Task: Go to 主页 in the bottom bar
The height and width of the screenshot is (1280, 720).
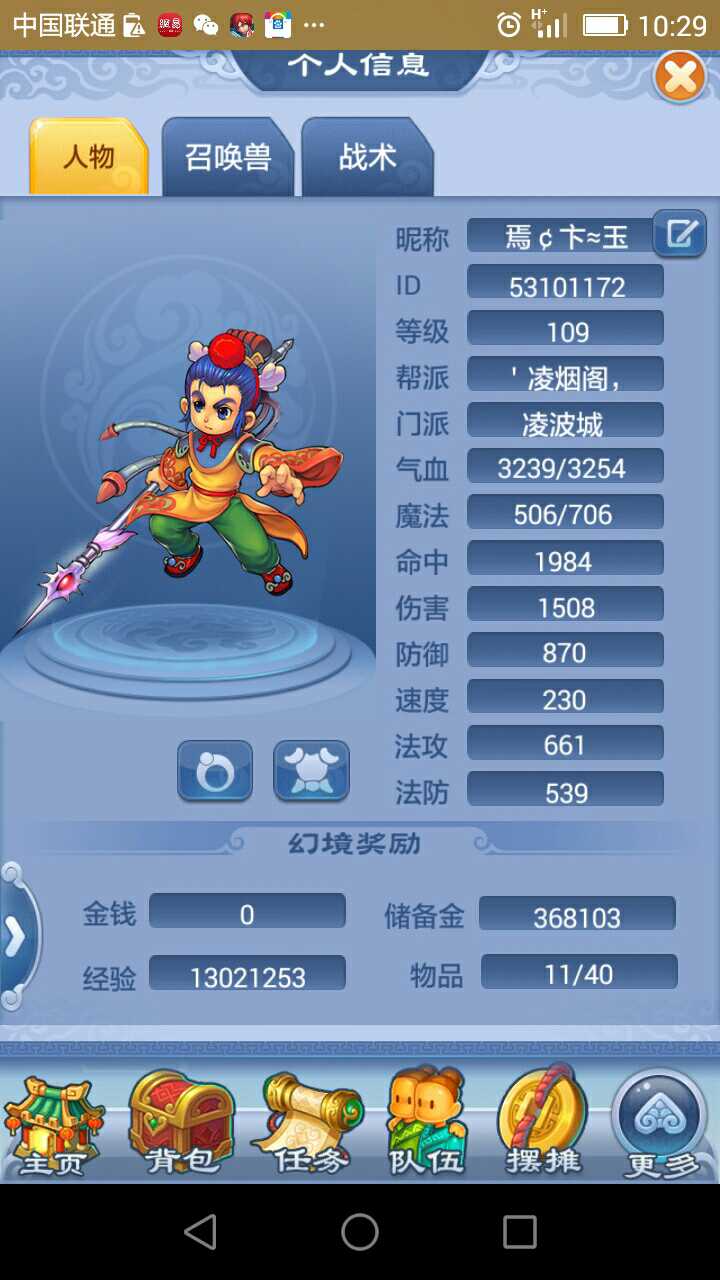Action: point(53,1125)
